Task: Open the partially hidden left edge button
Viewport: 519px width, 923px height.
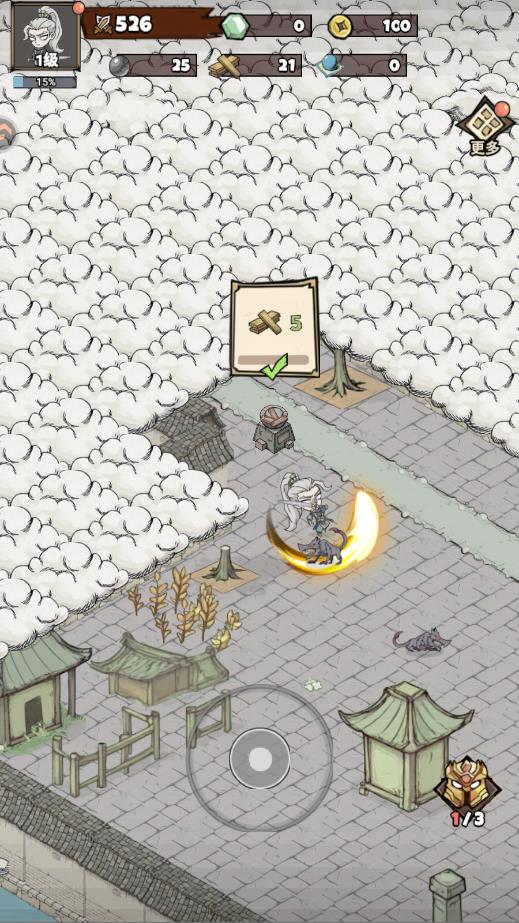Action: pyautogui.click(x=6, y=134)
